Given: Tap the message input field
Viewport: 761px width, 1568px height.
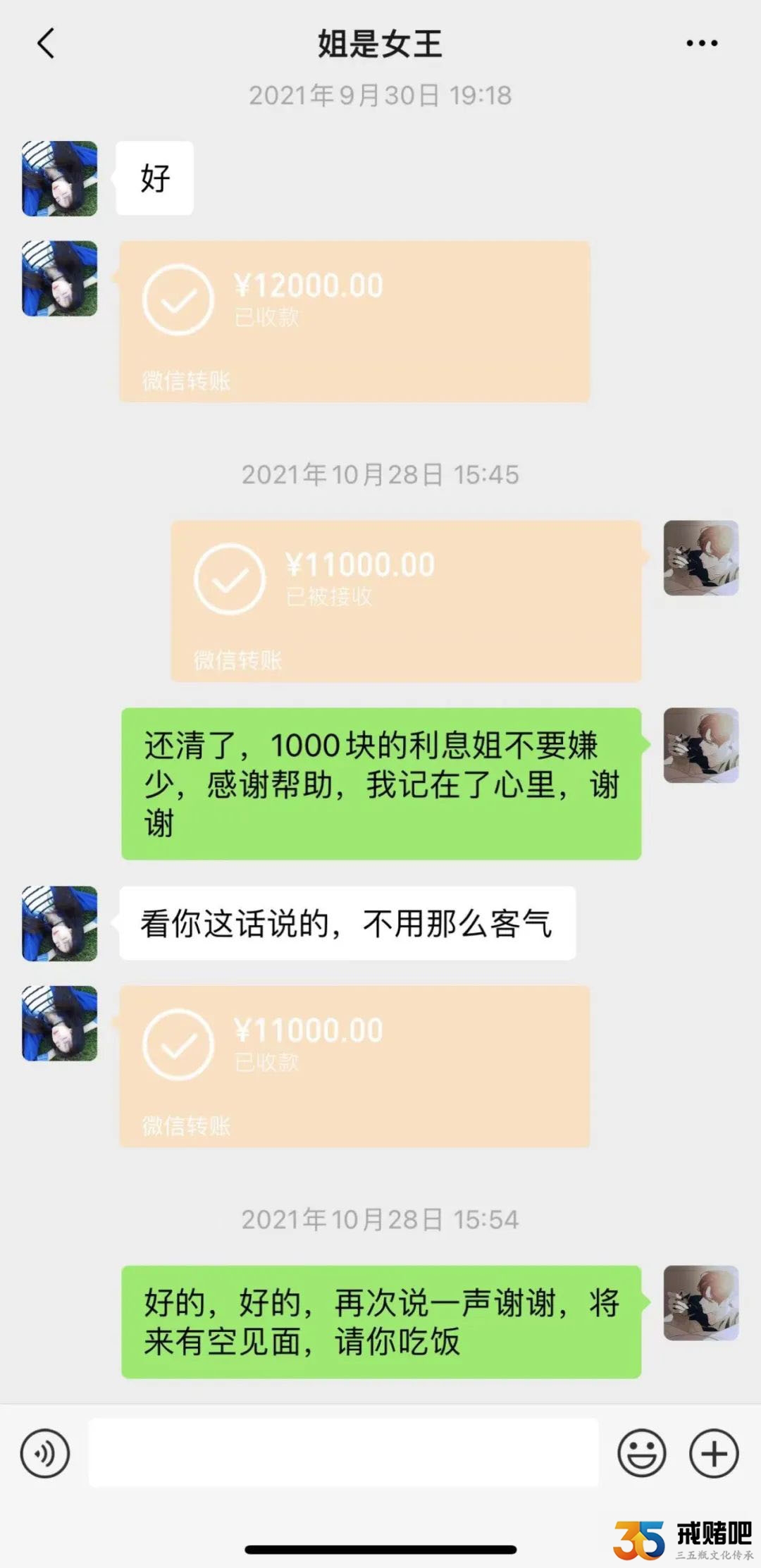Looking at the screenshot, I should [x=343, y=1453].
